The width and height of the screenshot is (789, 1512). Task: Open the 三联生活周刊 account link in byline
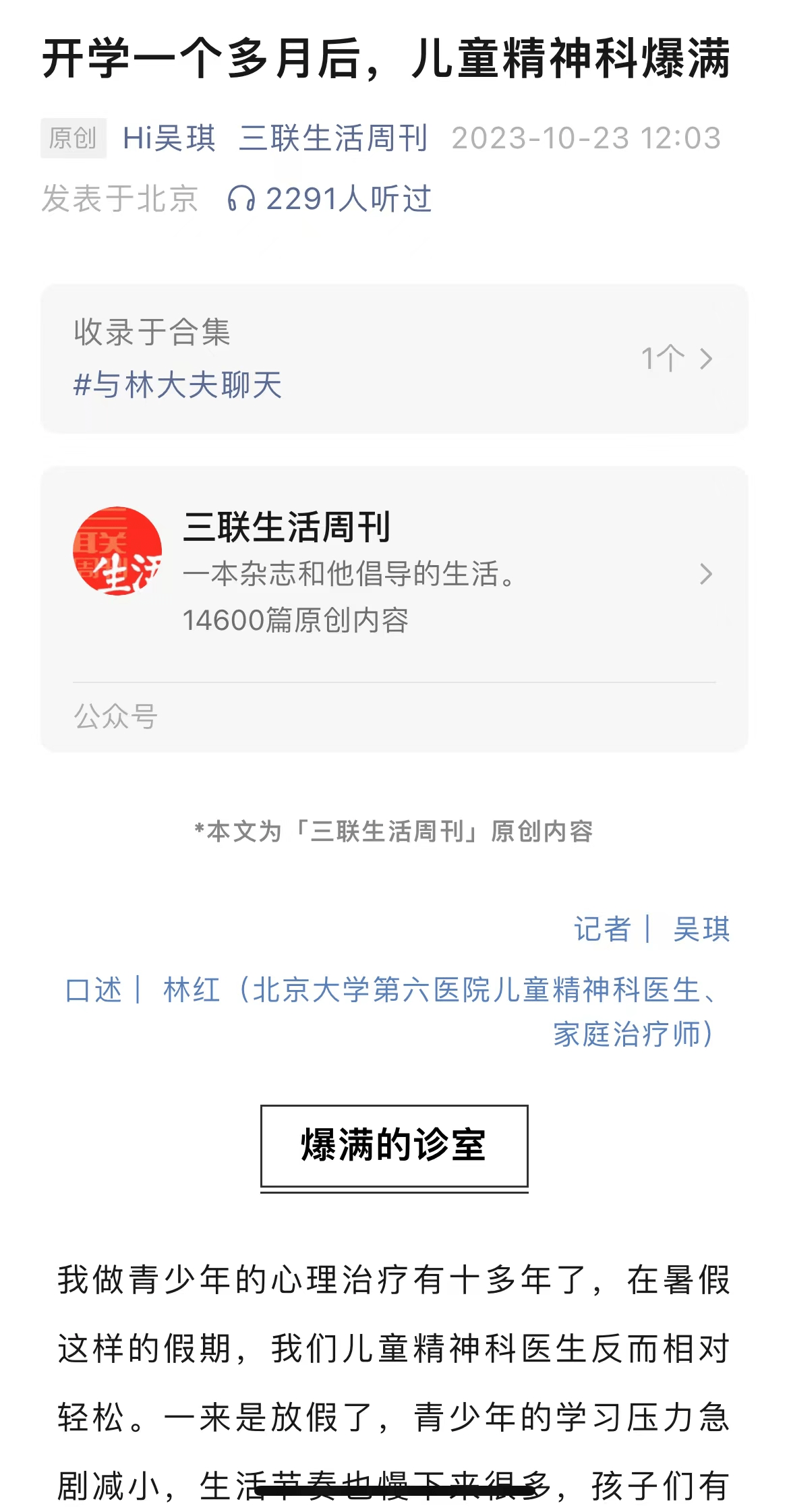pos(334,138)
